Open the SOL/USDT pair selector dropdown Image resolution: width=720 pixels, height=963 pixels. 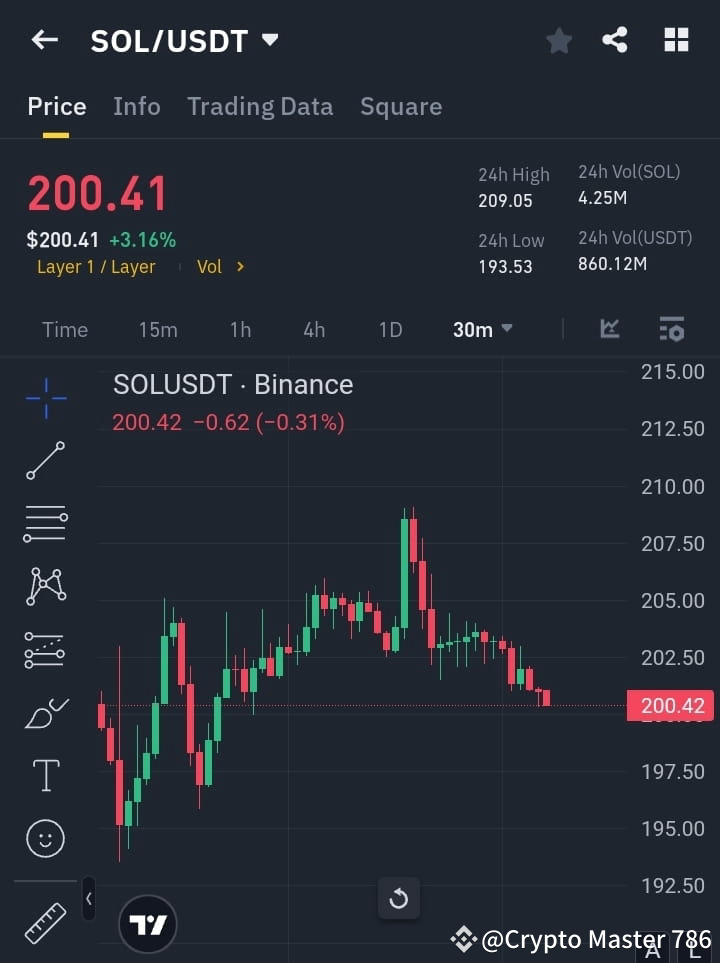[x=185, y=41]
